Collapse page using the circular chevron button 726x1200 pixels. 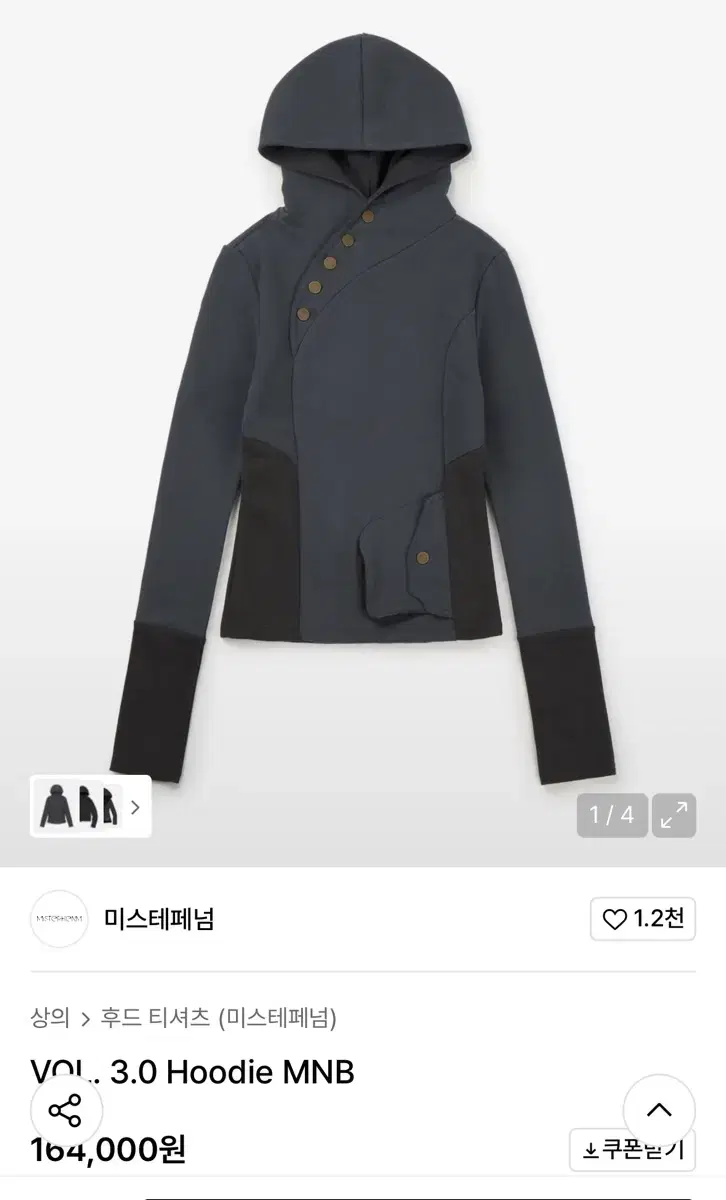point(659,1111)
